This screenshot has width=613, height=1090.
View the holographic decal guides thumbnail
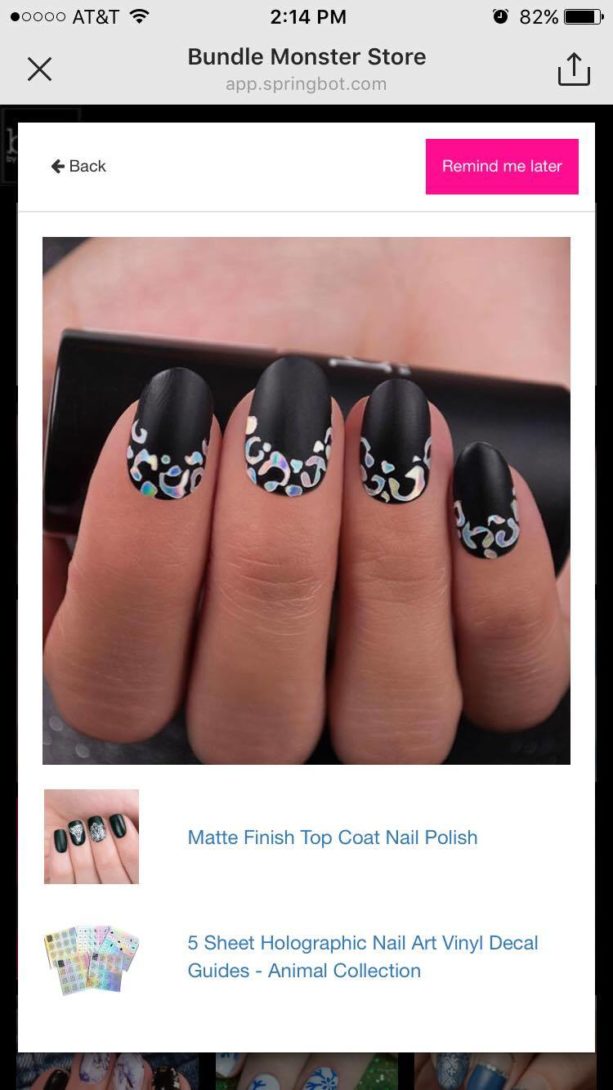click(91, 959)
